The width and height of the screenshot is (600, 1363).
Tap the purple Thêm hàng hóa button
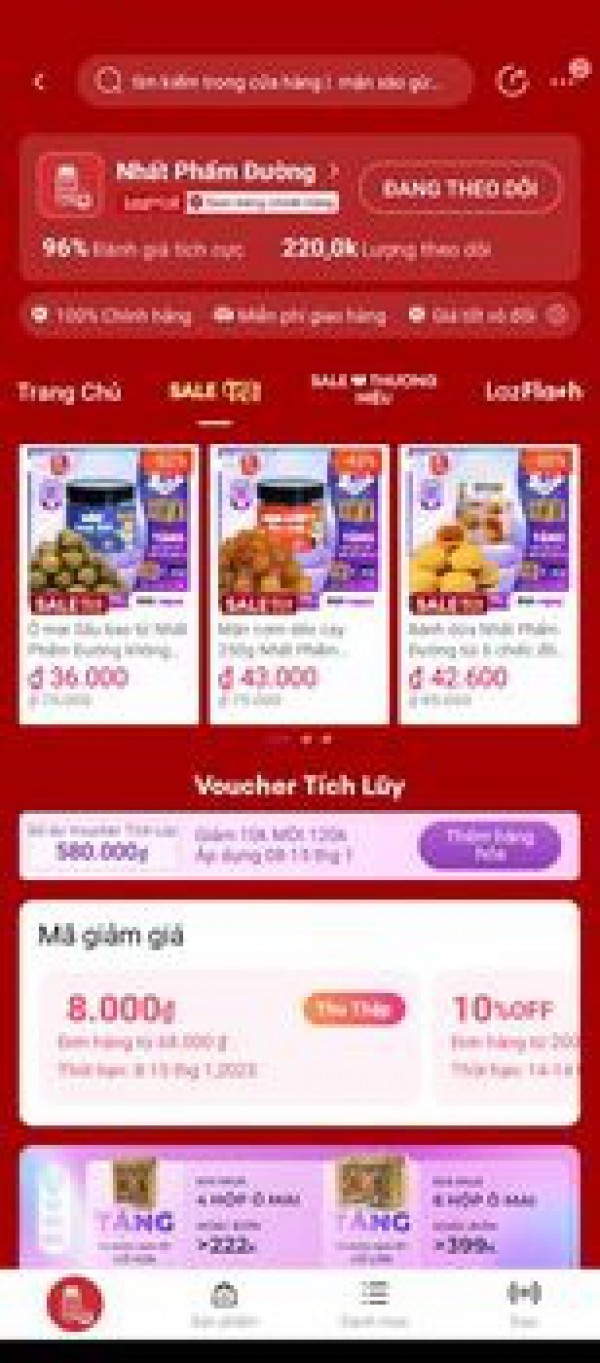(x=489, y=846)
